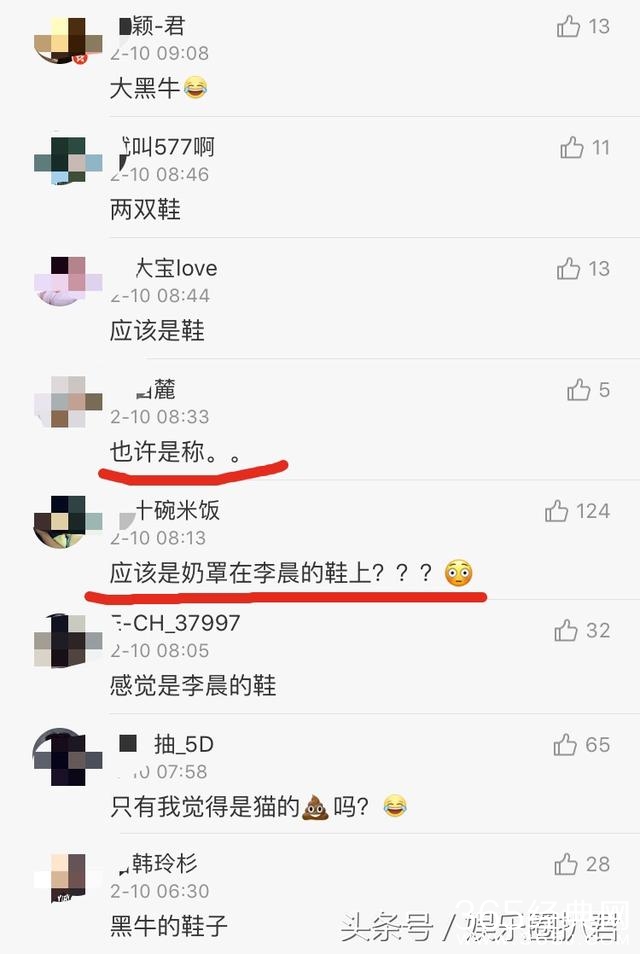View the profile of user 十碗米饭

(178, 510)
